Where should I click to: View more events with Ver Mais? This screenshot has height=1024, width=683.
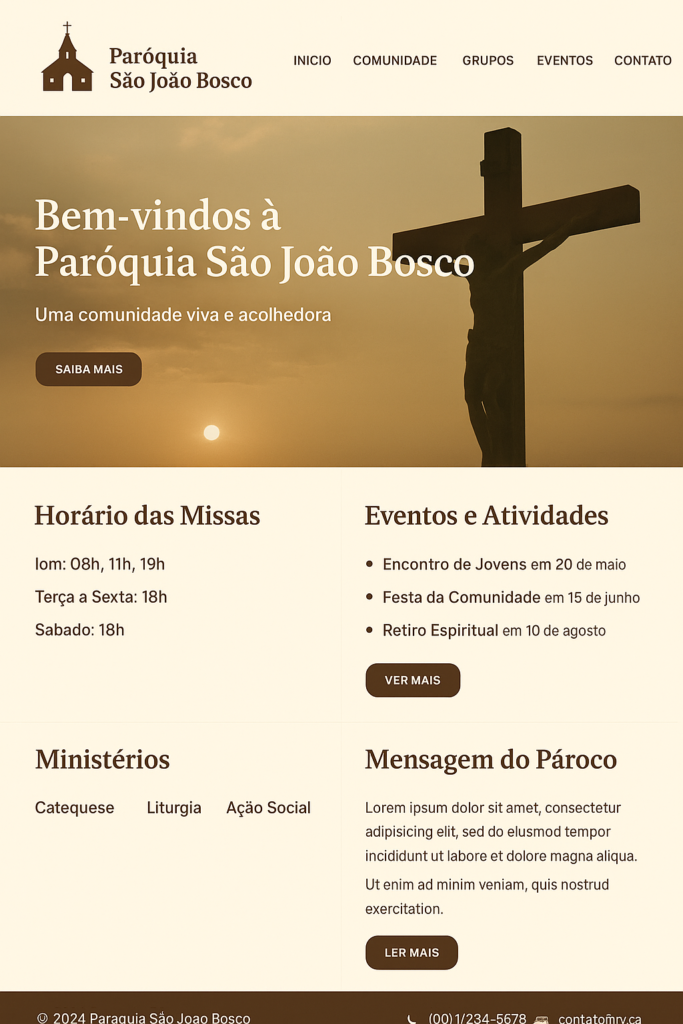(x=413, y=680)
